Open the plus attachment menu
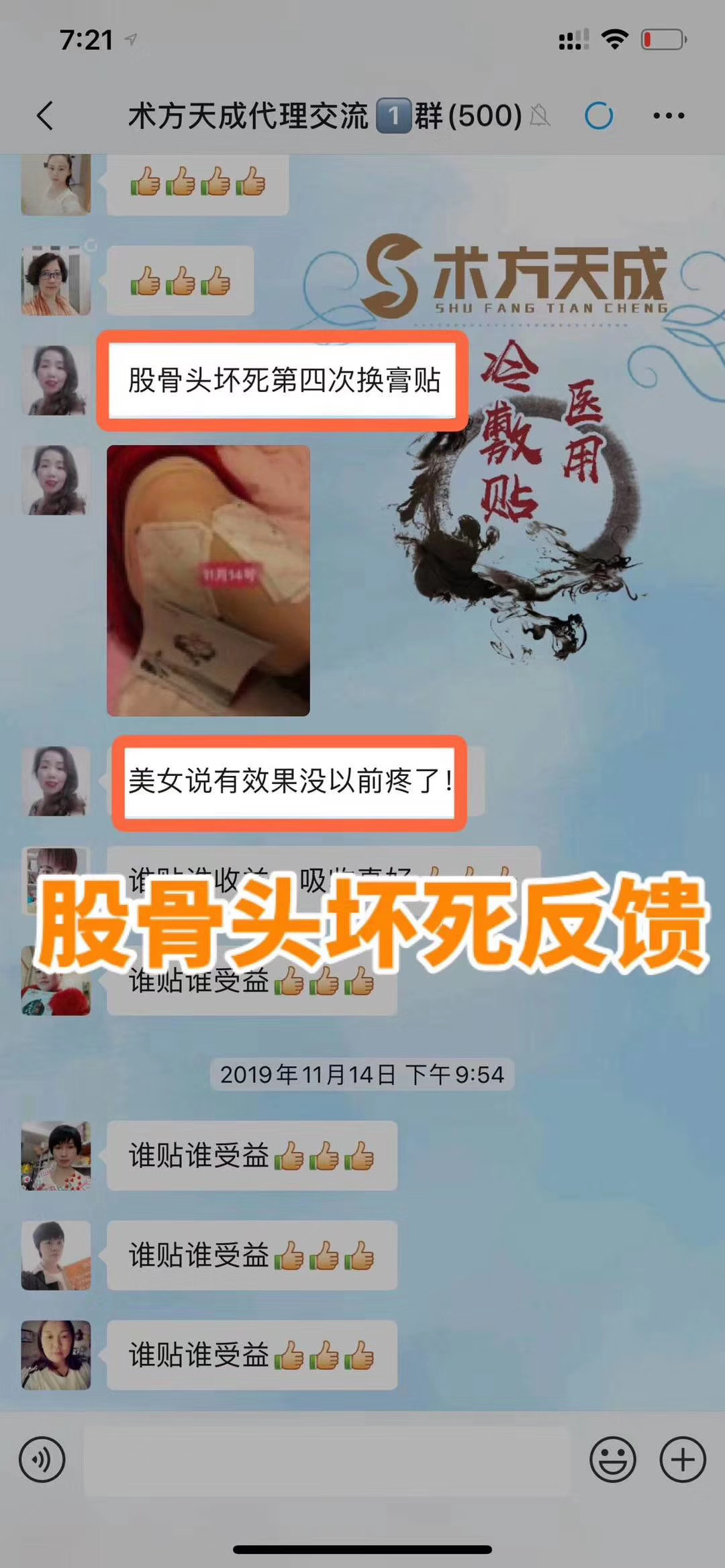This screenshot has height=1568, width=725. click(x=683, y=1459)
